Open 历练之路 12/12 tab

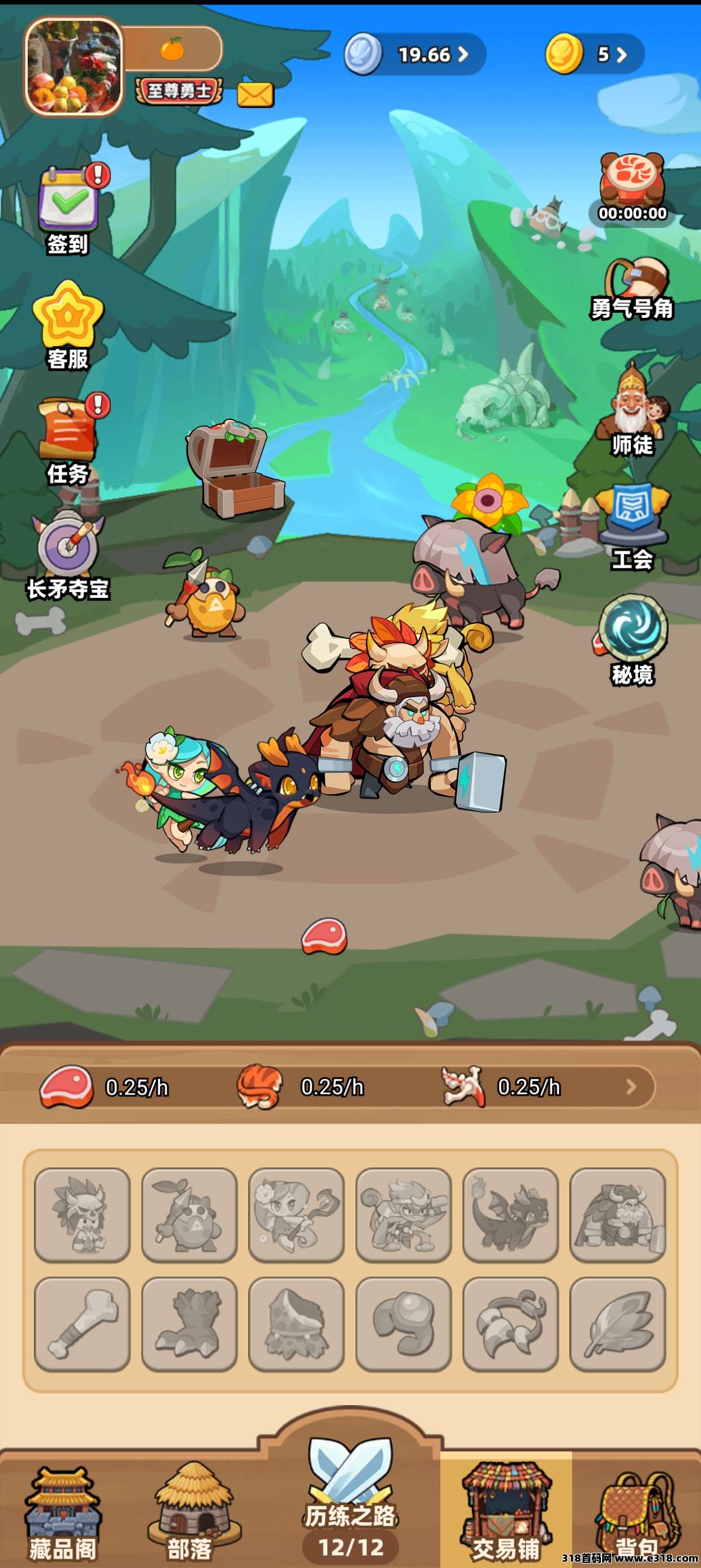point(350,1504)
